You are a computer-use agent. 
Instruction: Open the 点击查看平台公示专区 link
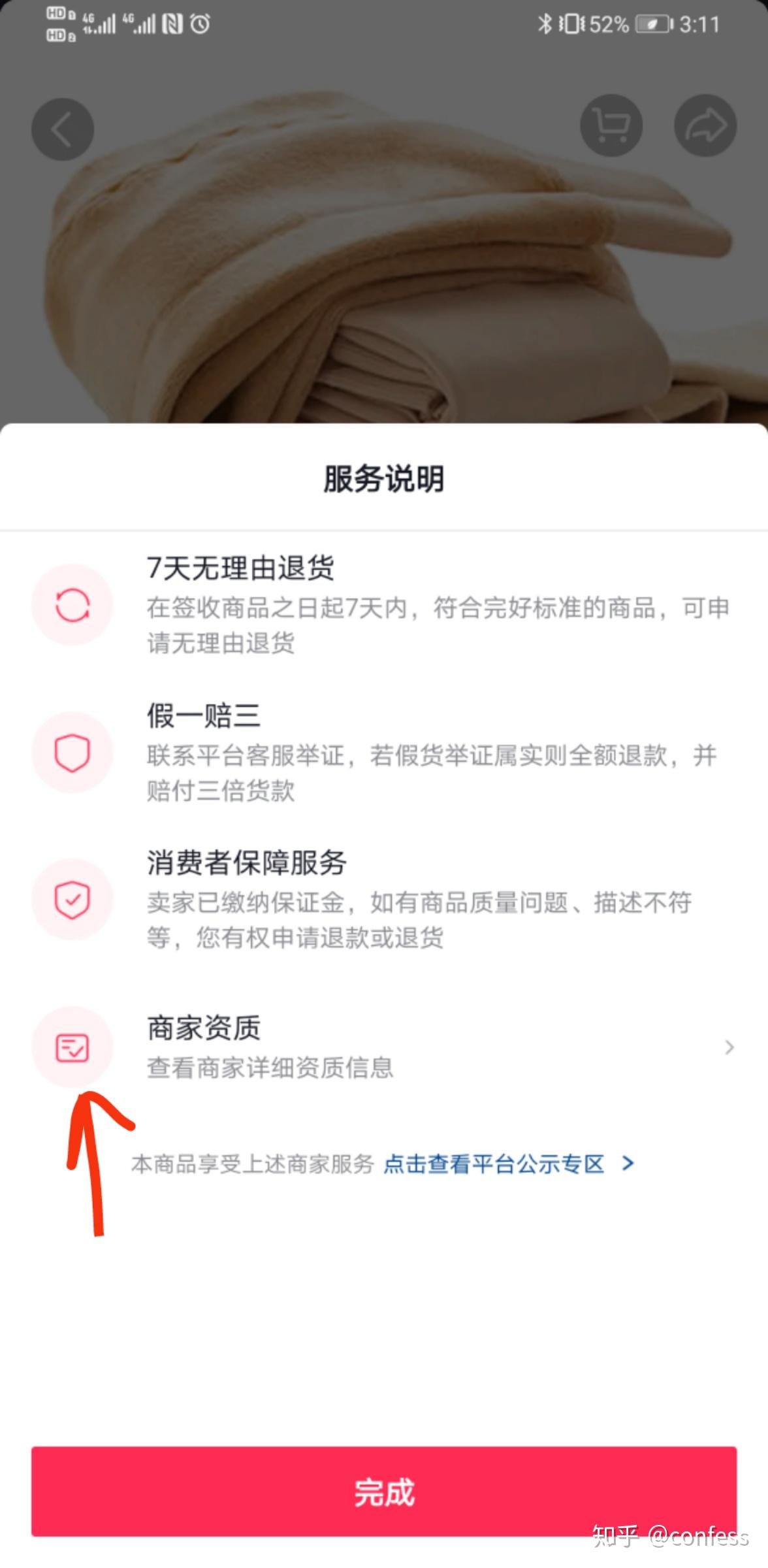[509, 1164]
